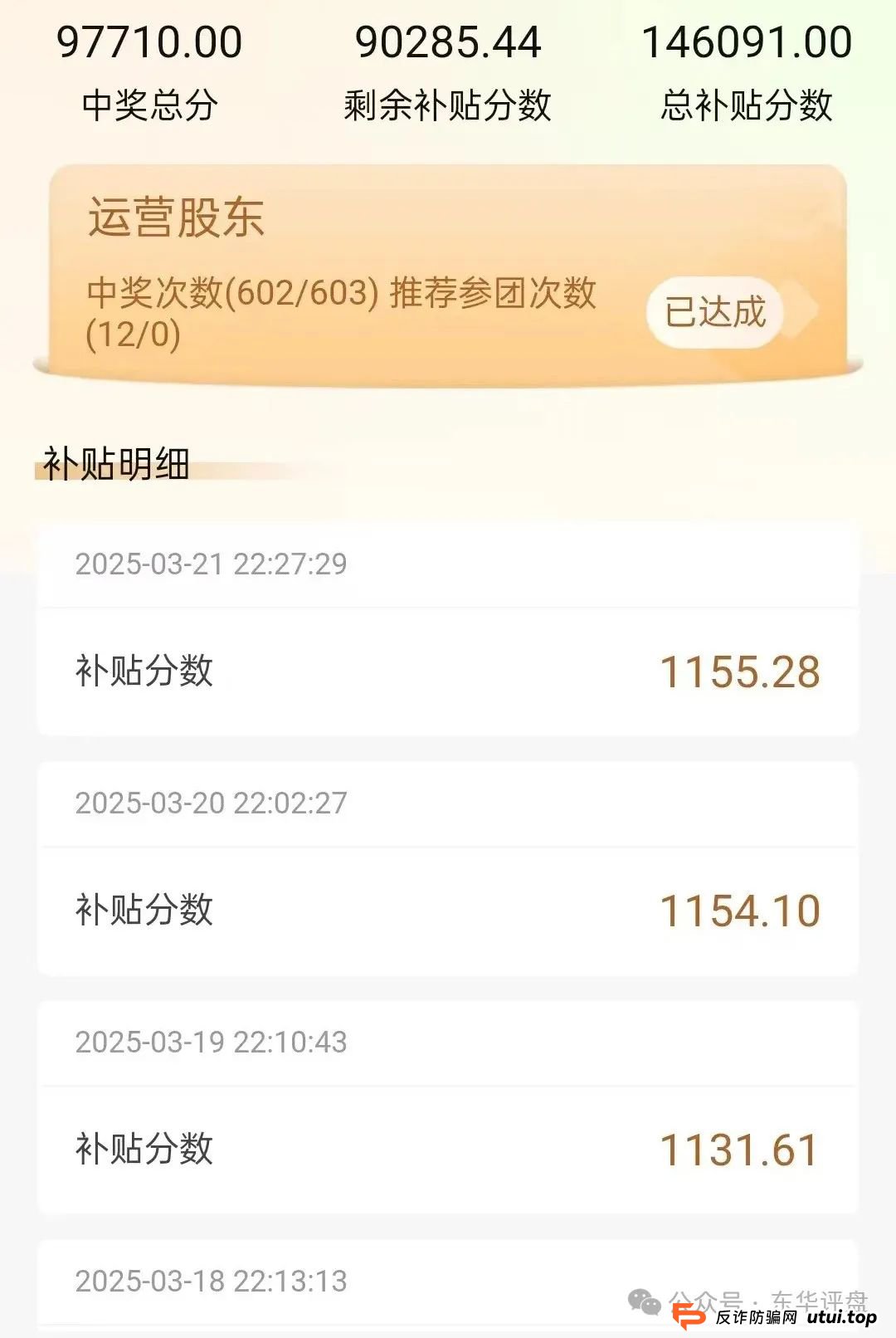This screenshot has width=896, height=1338.
Task: Select the 中奖总分 statistic value 97710.00
Action: [x=152, y=40]
